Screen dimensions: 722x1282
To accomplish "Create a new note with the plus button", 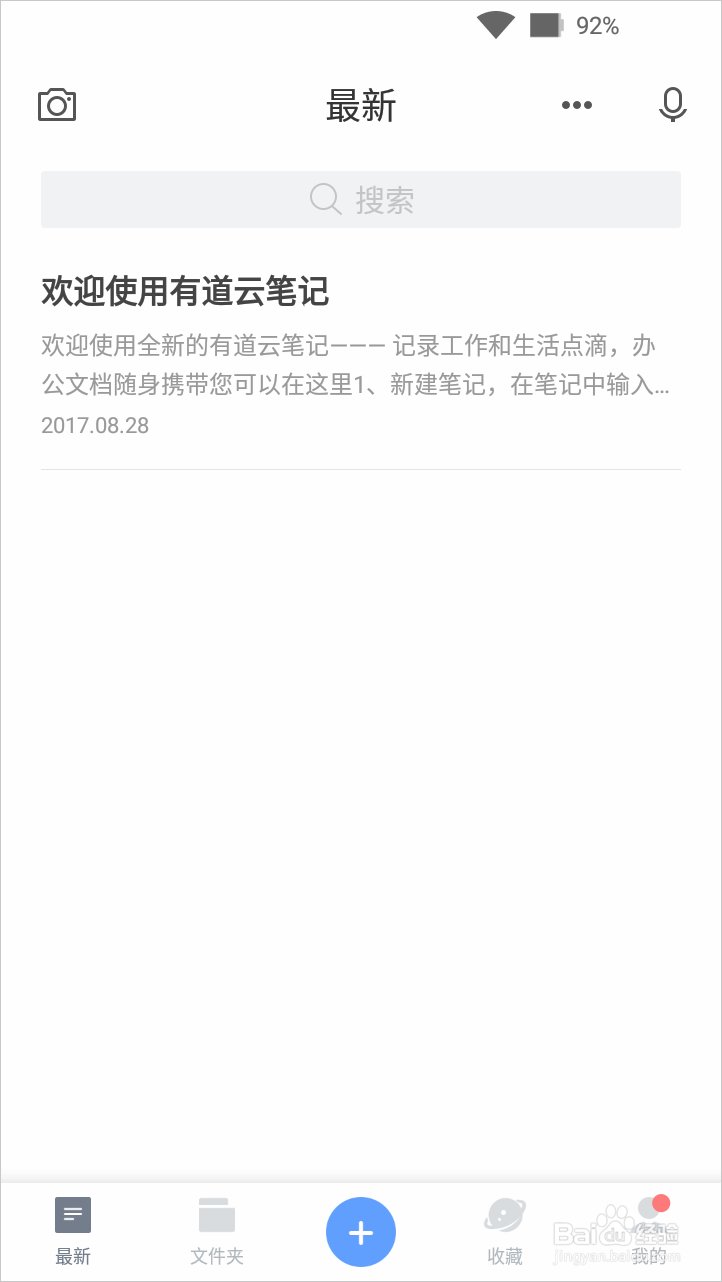I will click(x=361, y=1232).
